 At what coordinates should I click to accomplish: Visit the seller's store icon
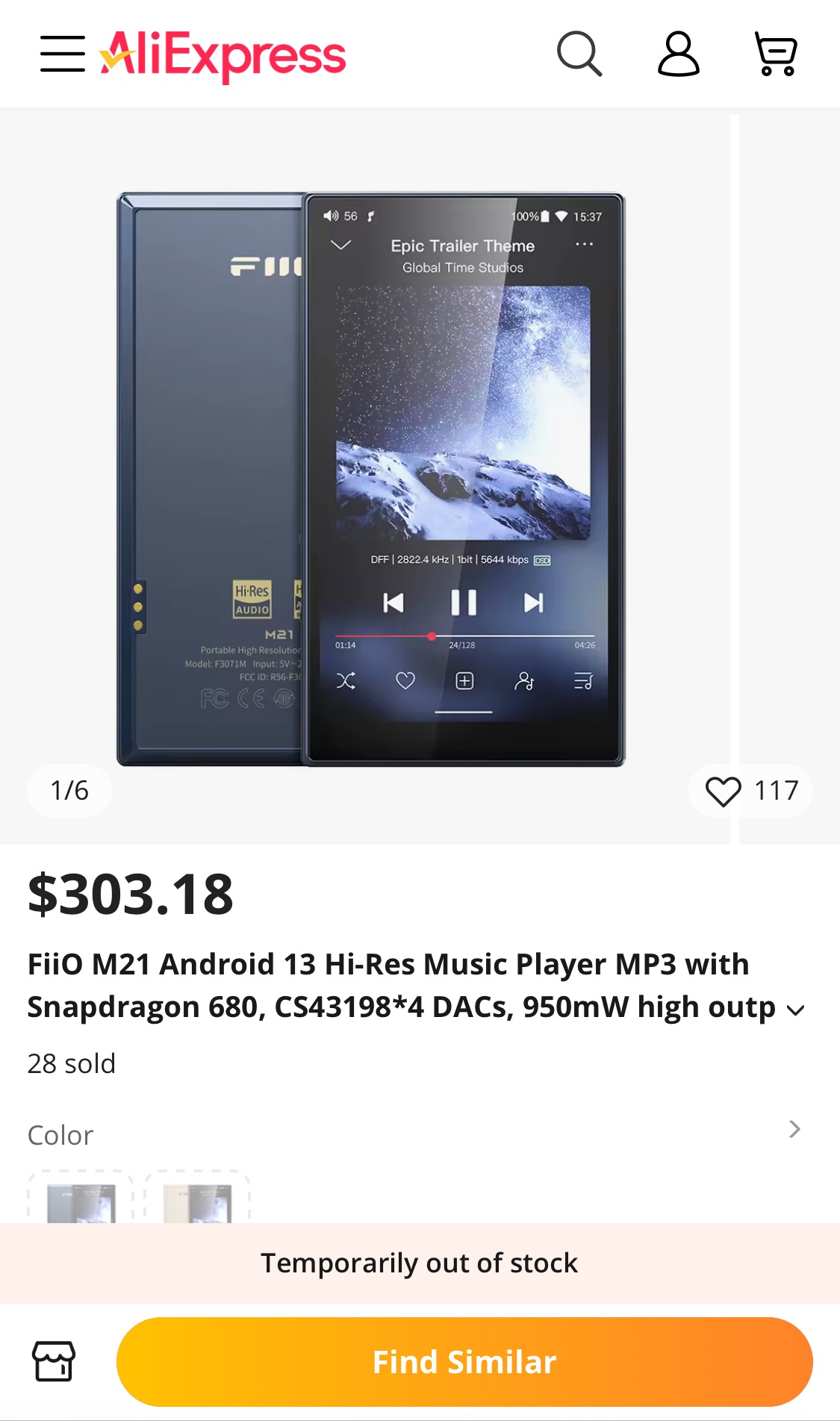coord(54,1361)
